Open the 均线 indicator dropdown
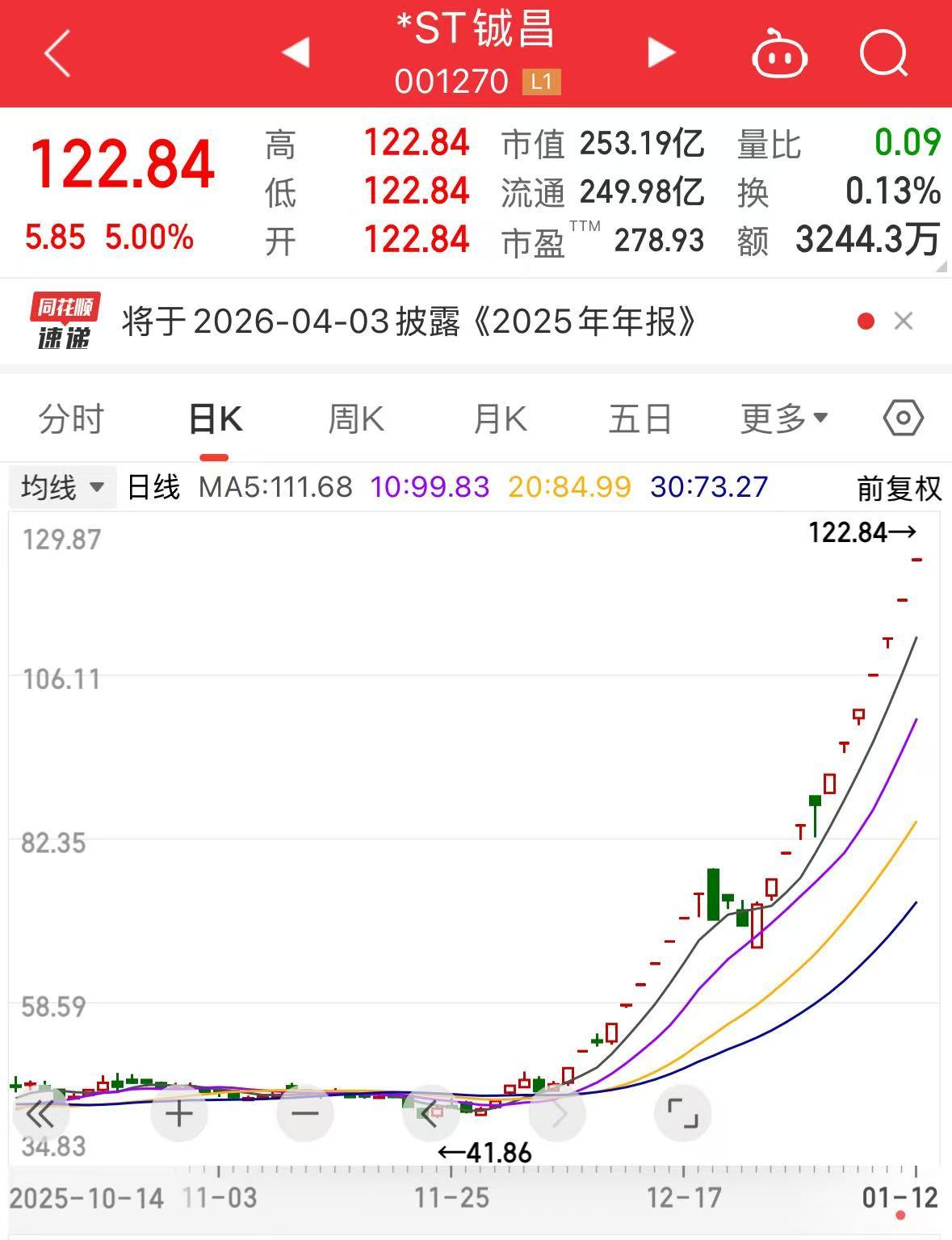 [63, 487]
